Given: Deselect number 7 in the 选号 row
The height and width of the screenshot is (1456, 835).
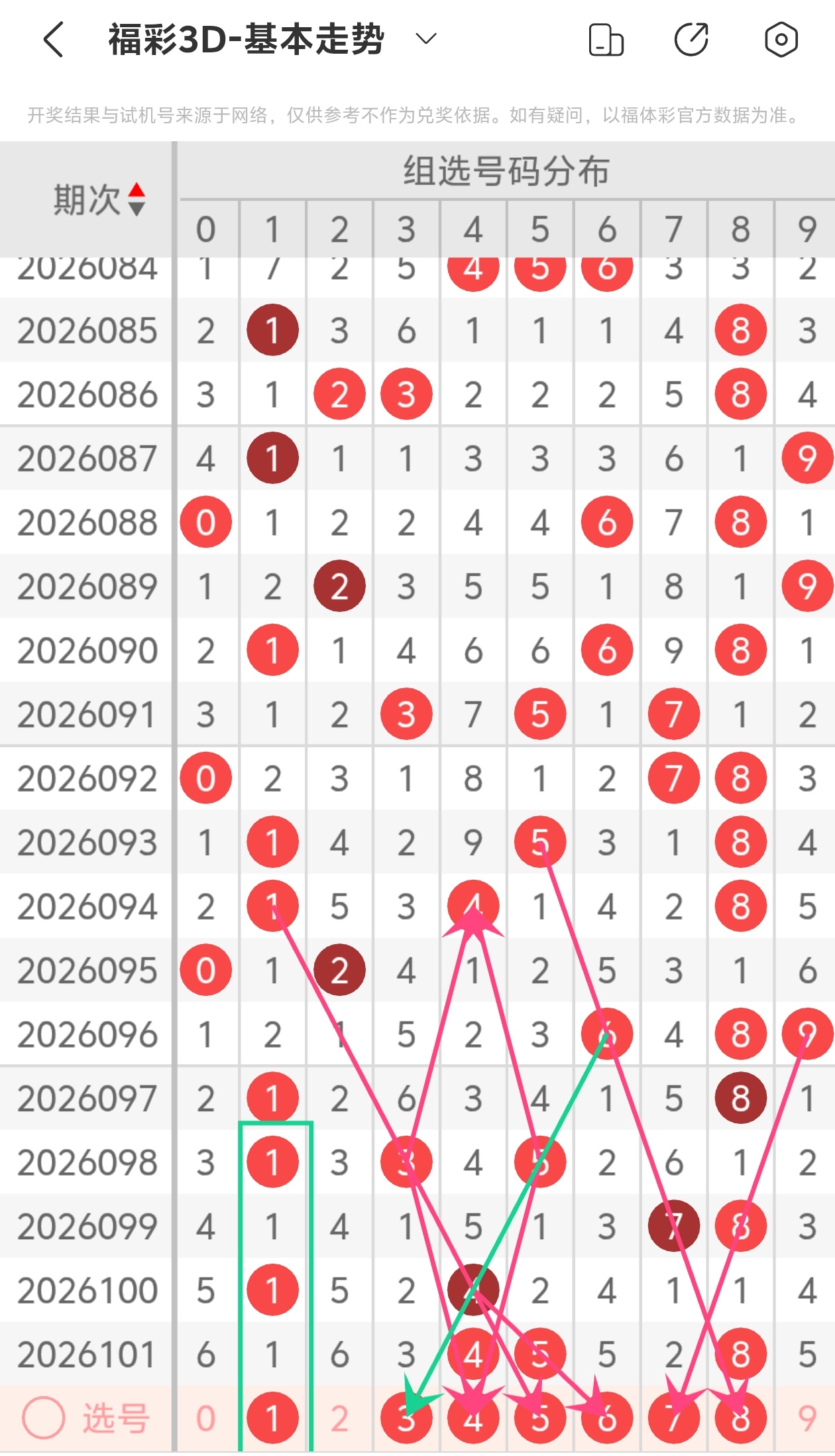Looking at the screenshot, I should pyautogui.click(x=674, y=1418).
